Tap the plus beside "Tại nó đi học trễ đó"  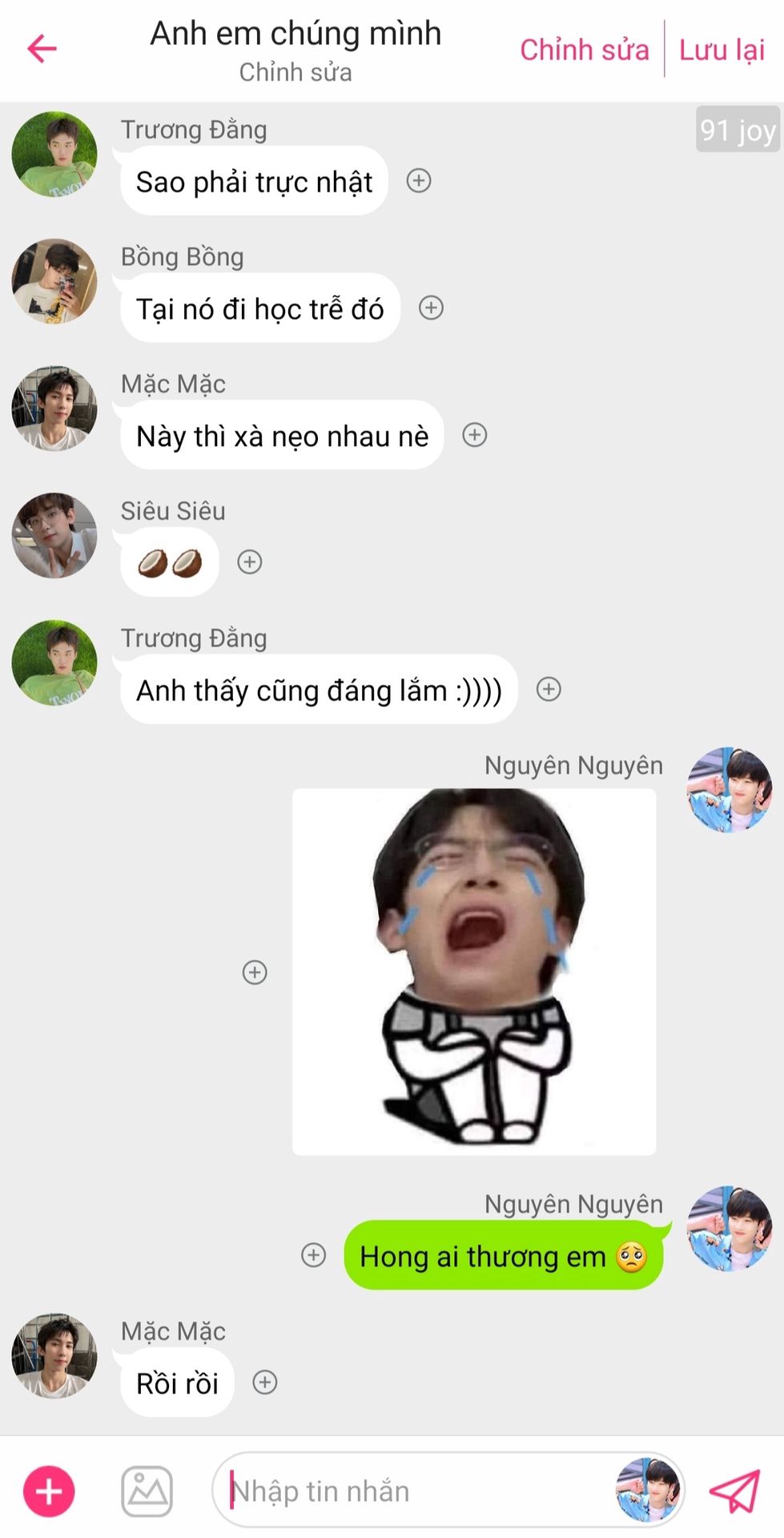431,308
